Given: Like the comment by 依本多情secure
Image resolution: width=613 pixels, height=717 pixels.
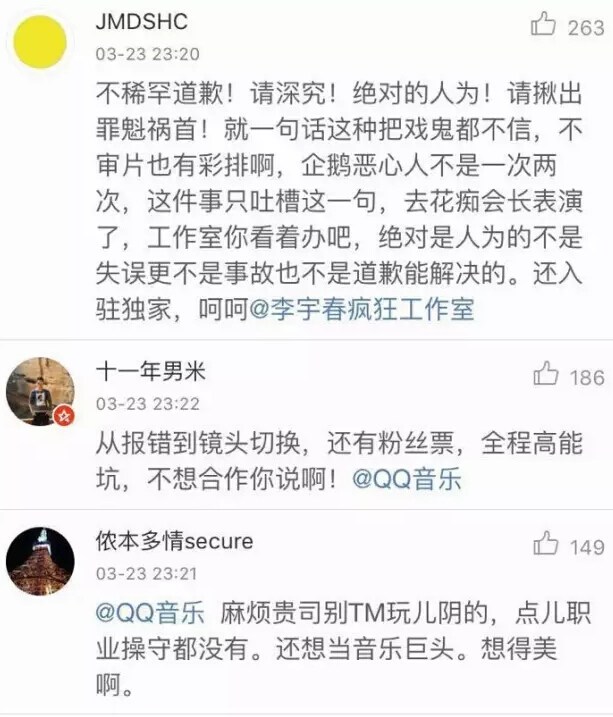Looking at the screenshot, I should pos(546,545).
